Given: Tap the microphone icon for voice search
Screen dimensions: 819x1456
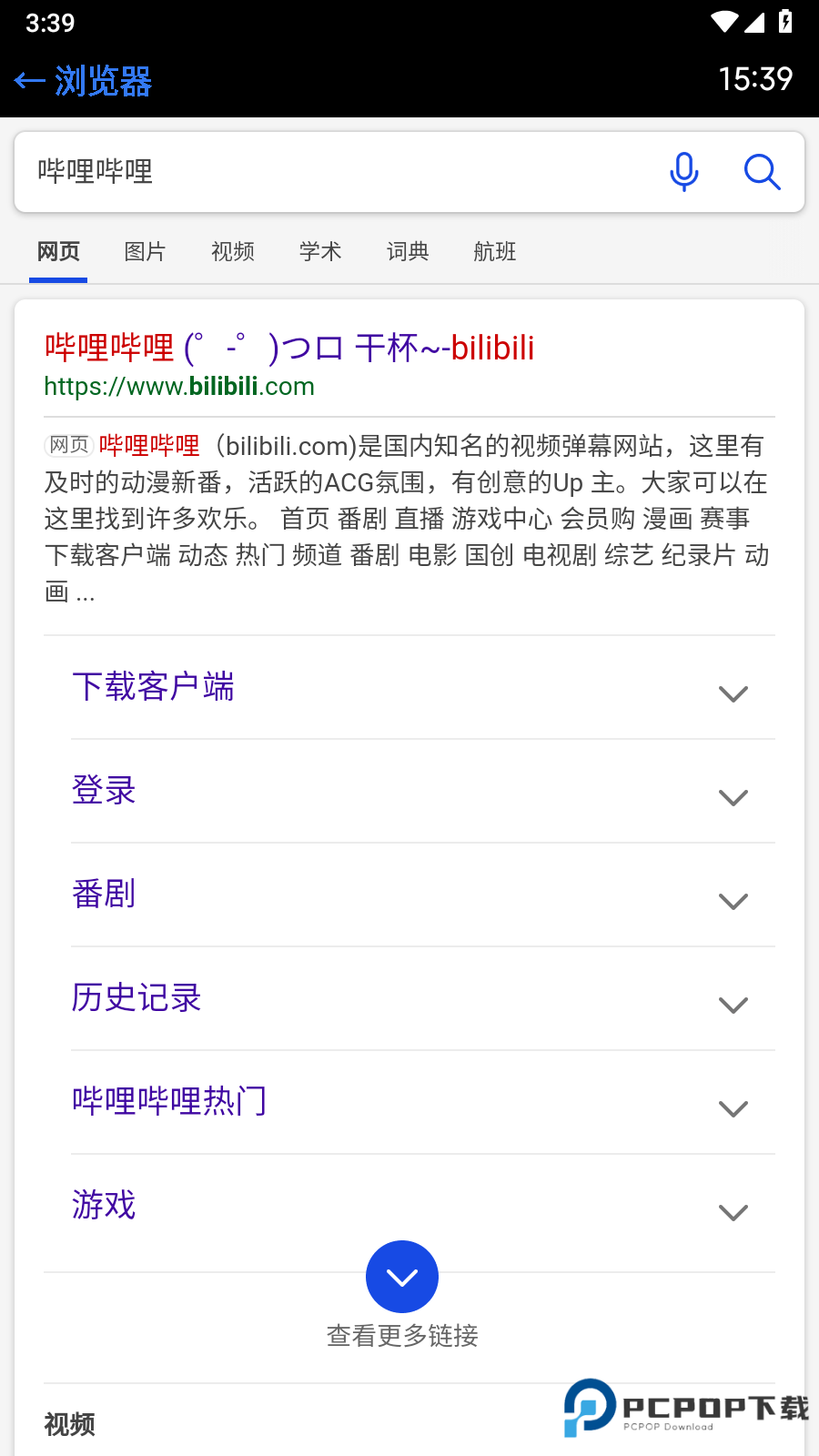Looking at the screenshot, I should point(683,172).
